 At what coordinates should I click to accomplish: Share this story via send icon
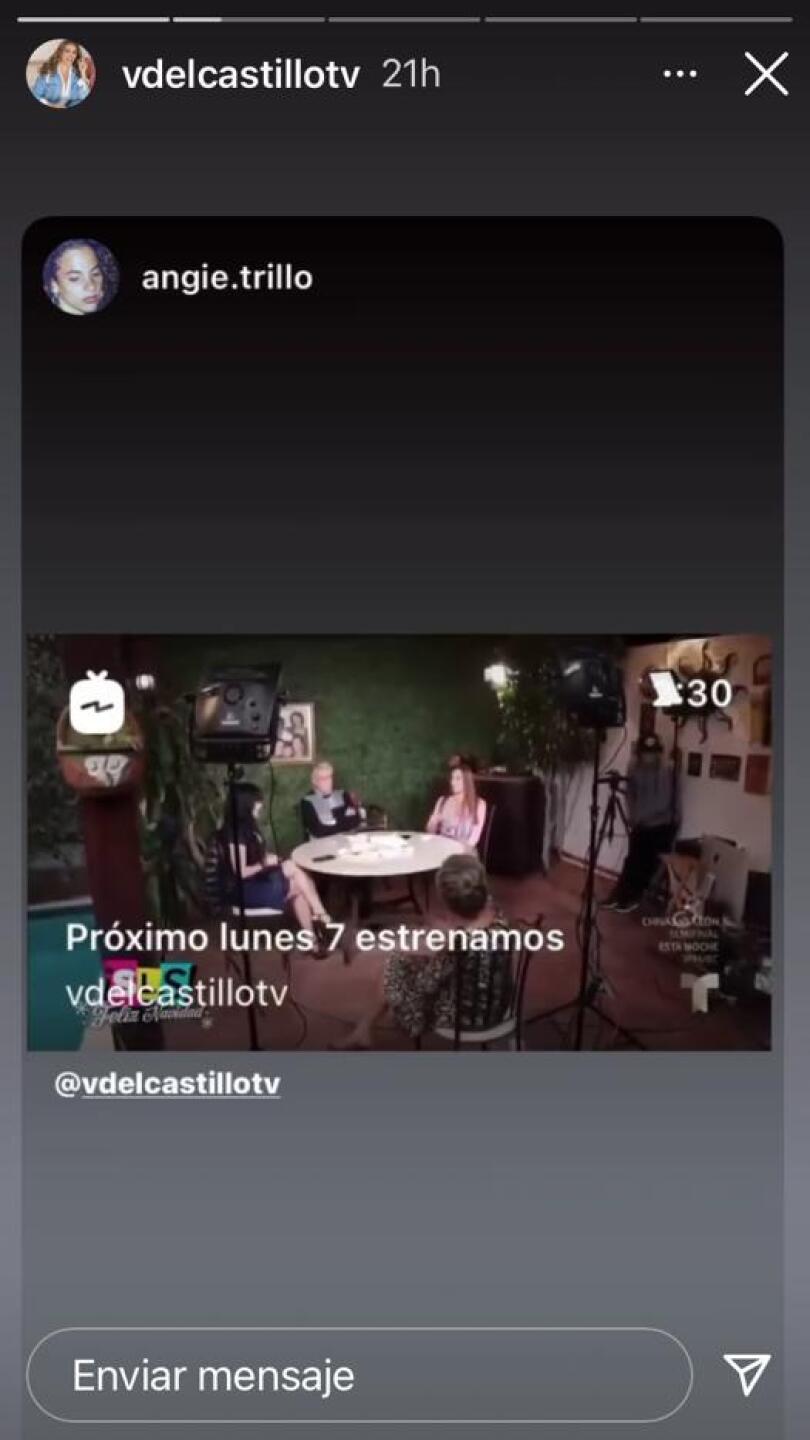coord(746,1375)
